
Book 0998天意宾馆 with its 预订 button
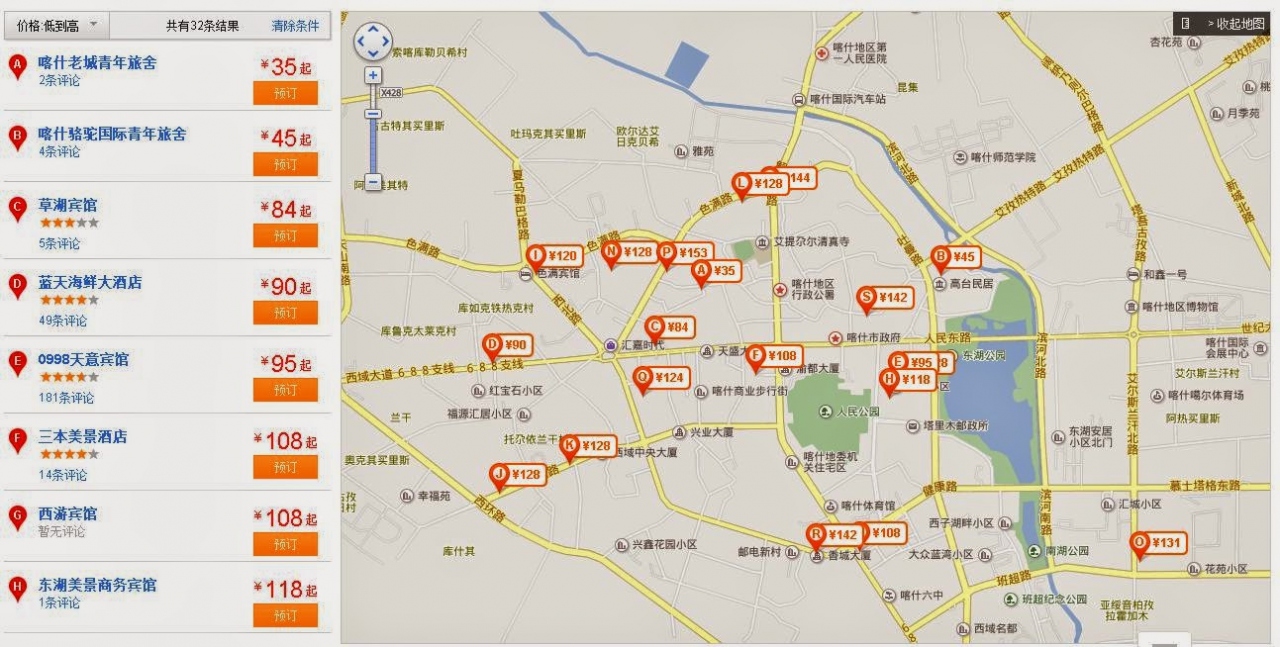[285, 389]
